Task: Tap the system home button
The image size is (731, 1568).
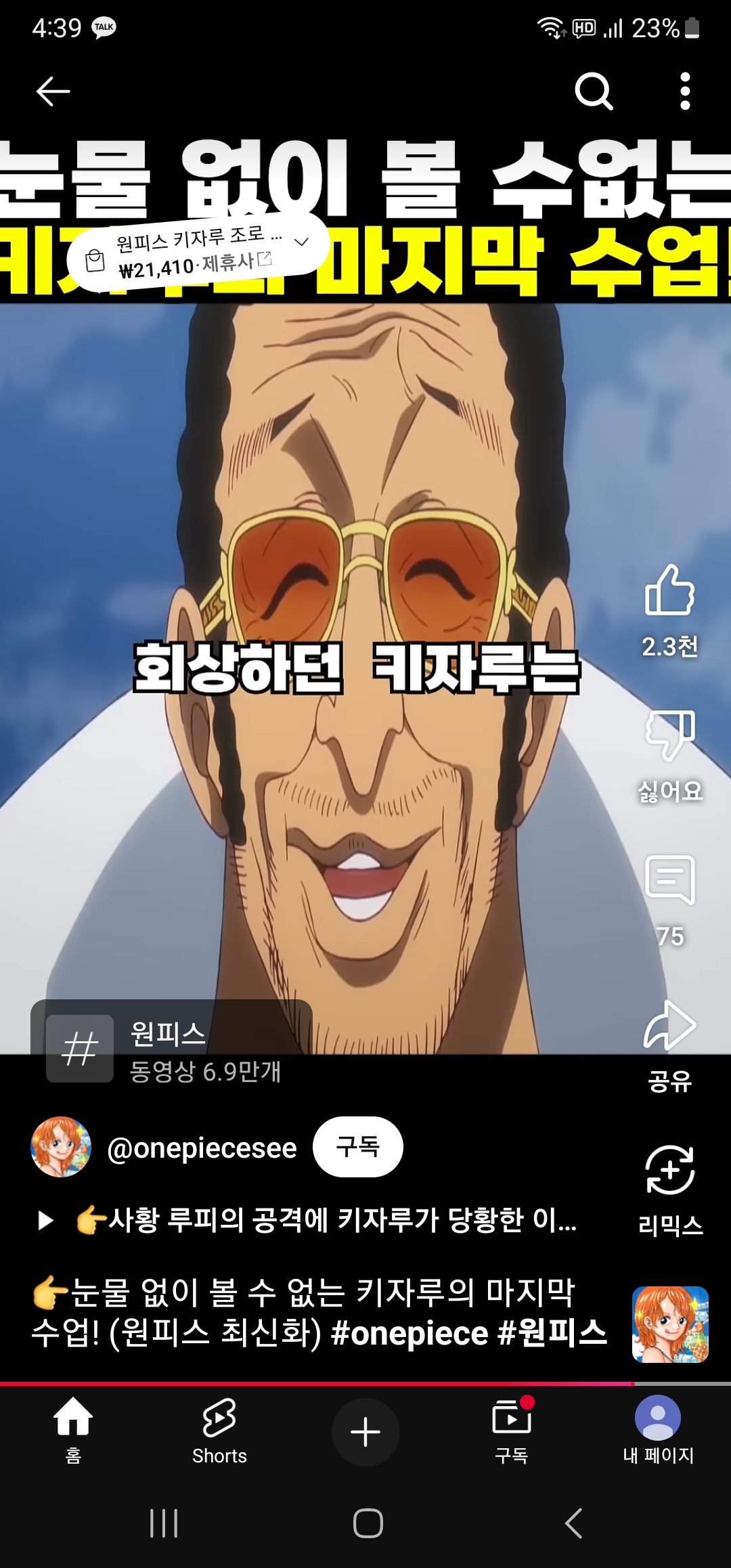Action: pyautogui.click(x=368, y=1523)
